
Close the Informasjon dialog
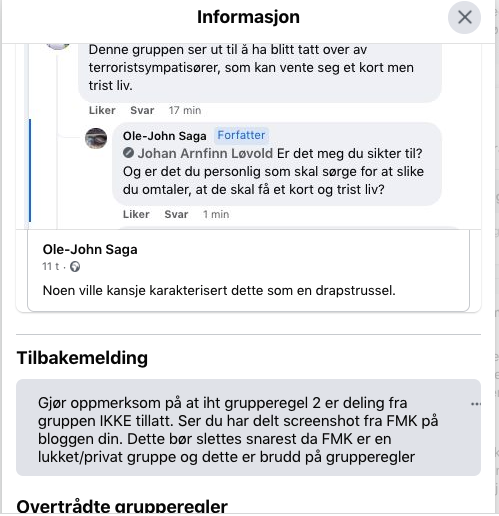(464, 17)
